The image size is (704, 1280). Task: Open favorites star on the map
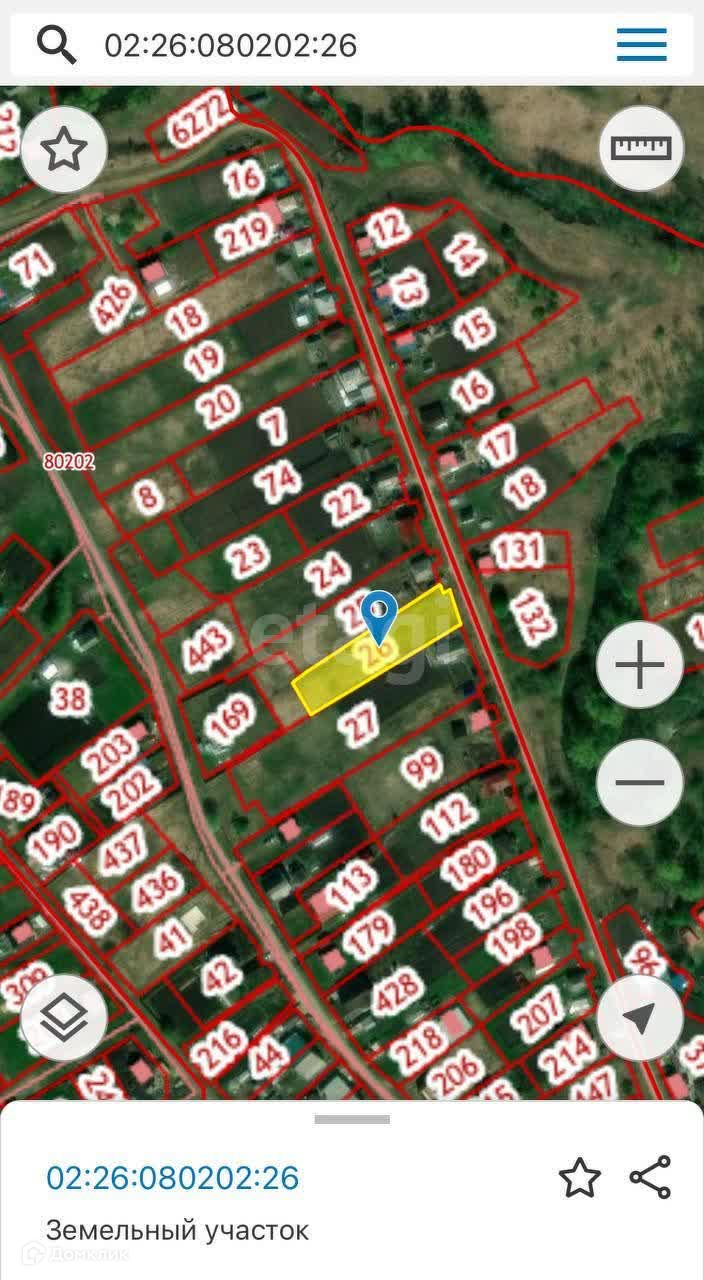point(64,150)
